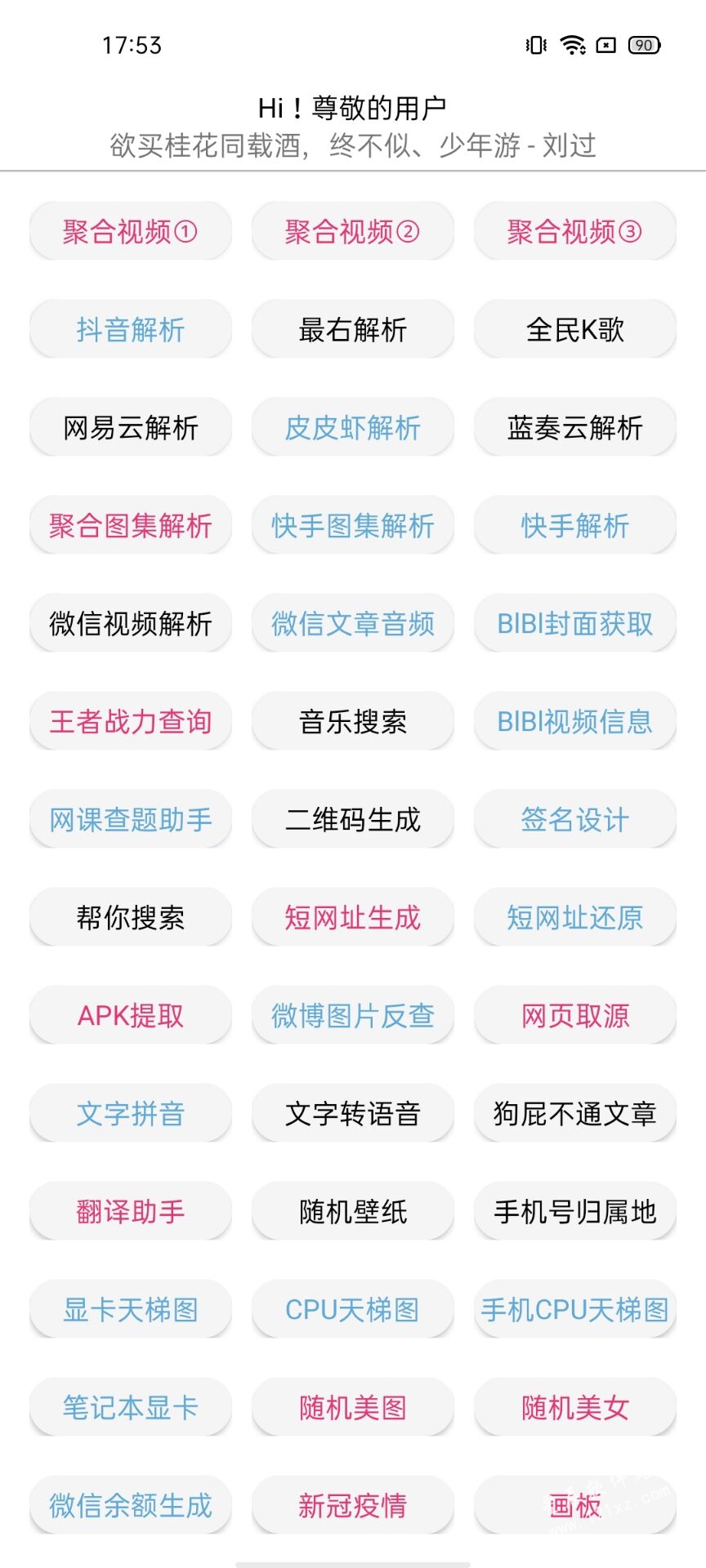Tap BIBI封面获取
This screenshot has height=1568, width=706.
tap(575, 624)
